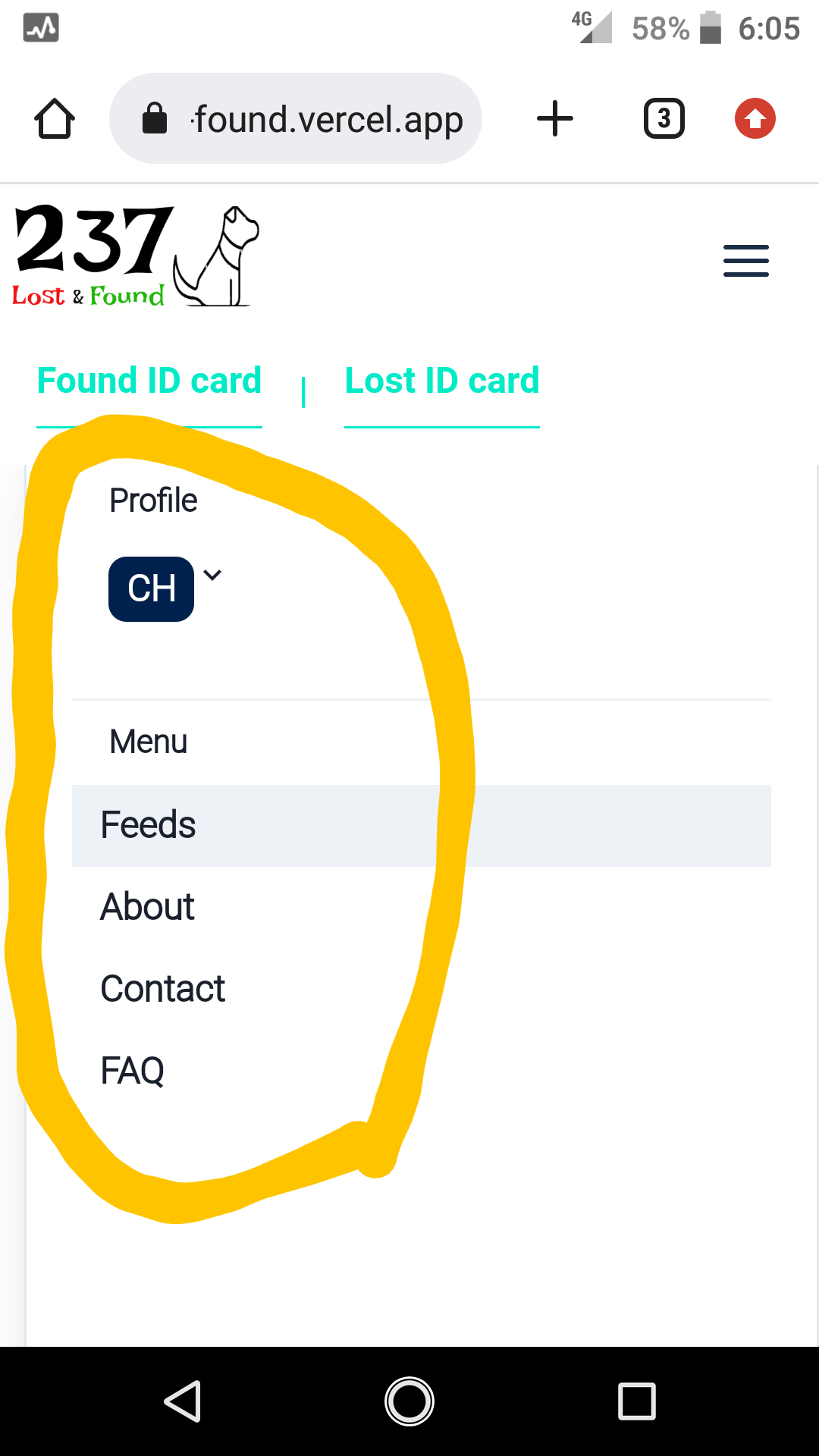The width and height of the screenshot is (819, 1456).
Task: Tap the red browser update icon
Action: (755, 119)
